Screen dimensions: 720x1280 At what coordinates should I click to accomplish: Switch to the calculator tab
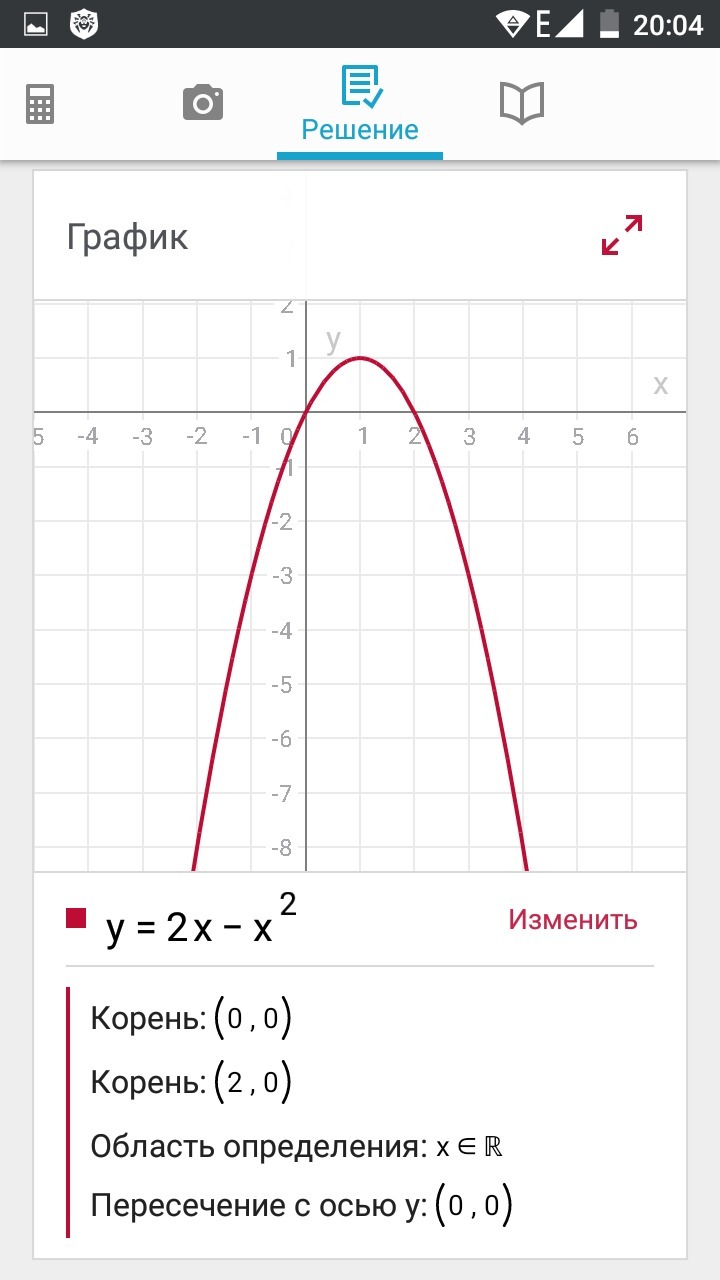(x=40, y=103)
